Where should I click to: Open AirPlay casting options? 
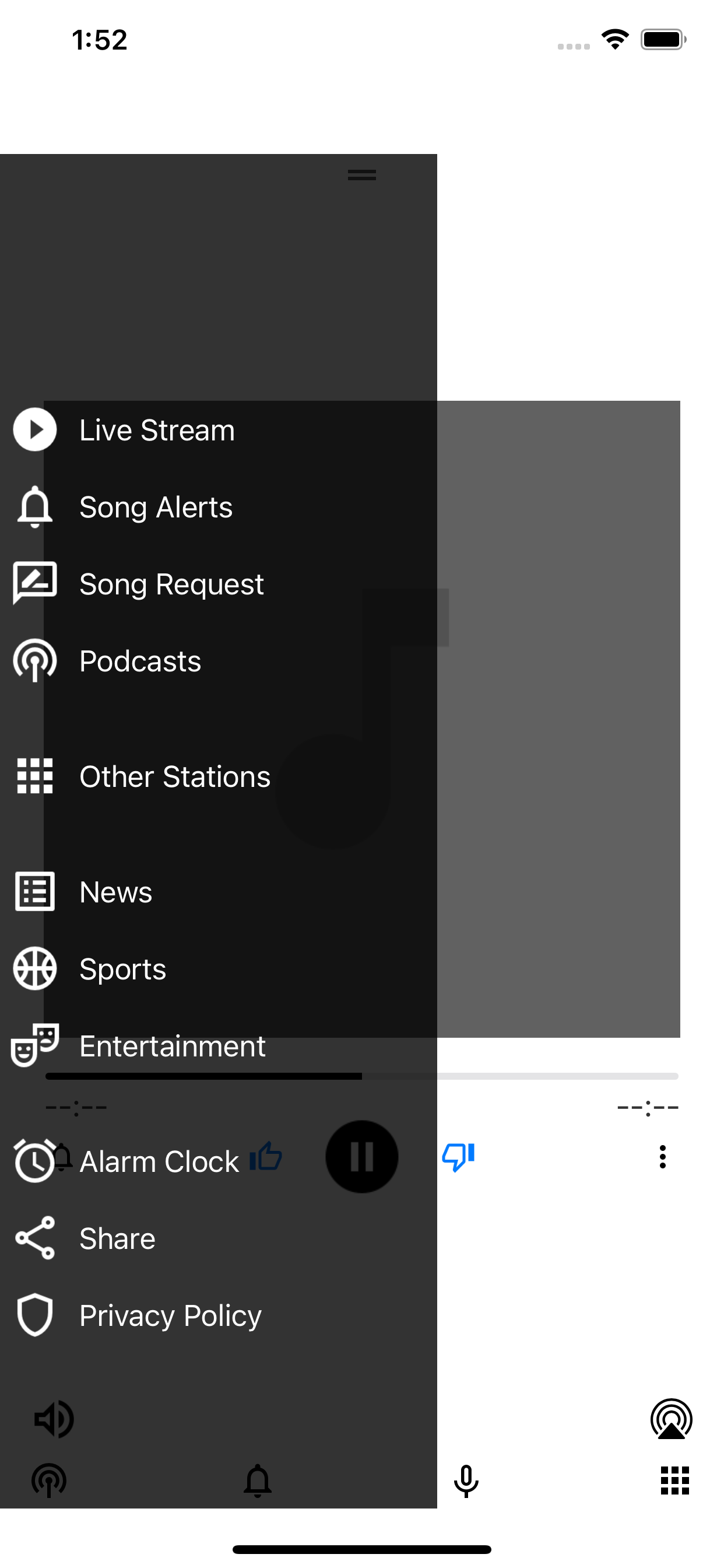671,1419
